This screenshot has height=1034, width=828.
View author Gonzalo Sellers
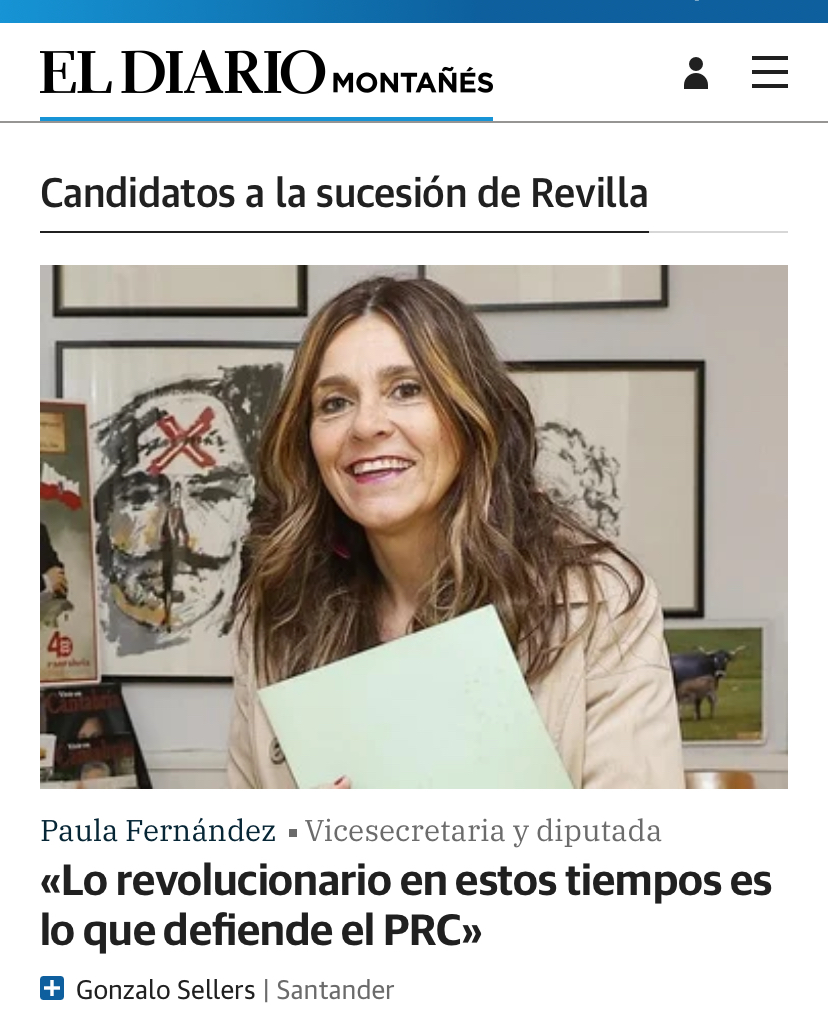pyautogui.click(x=166, y=990)
